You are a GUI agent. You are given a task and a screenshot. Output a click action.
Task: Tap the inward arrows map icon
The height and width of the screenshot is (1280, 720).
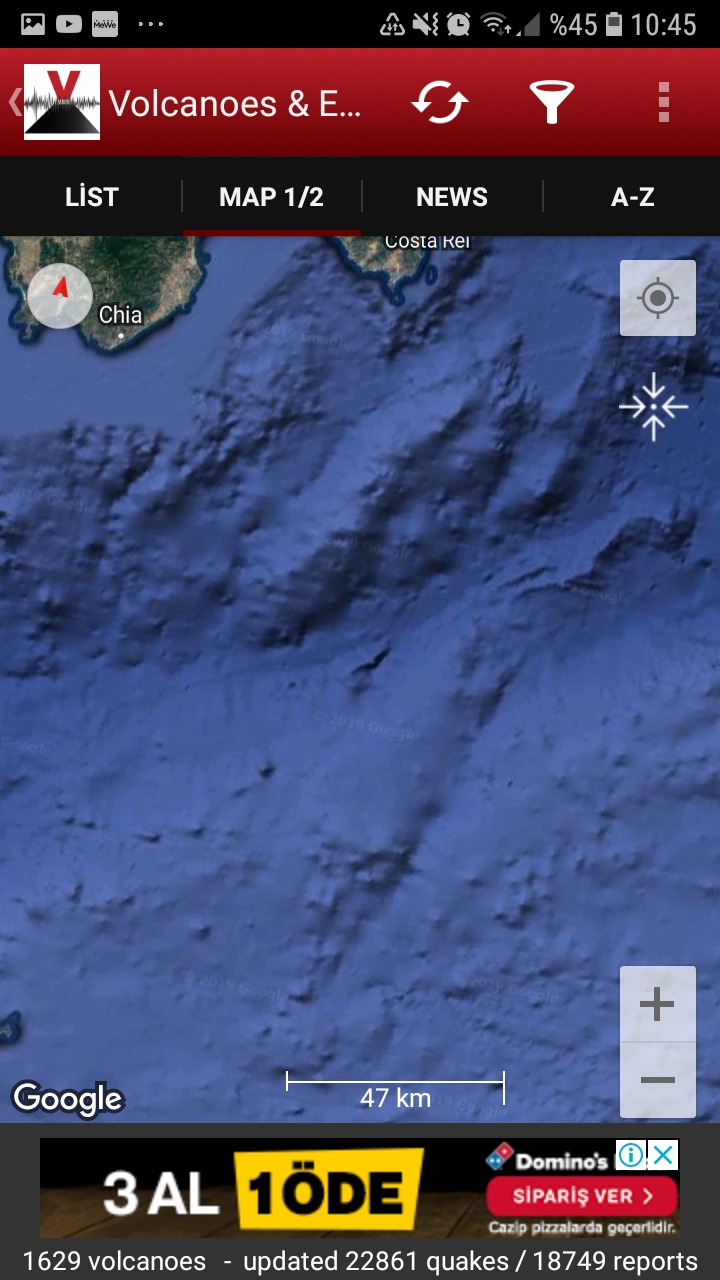click(x=653, y=407)
